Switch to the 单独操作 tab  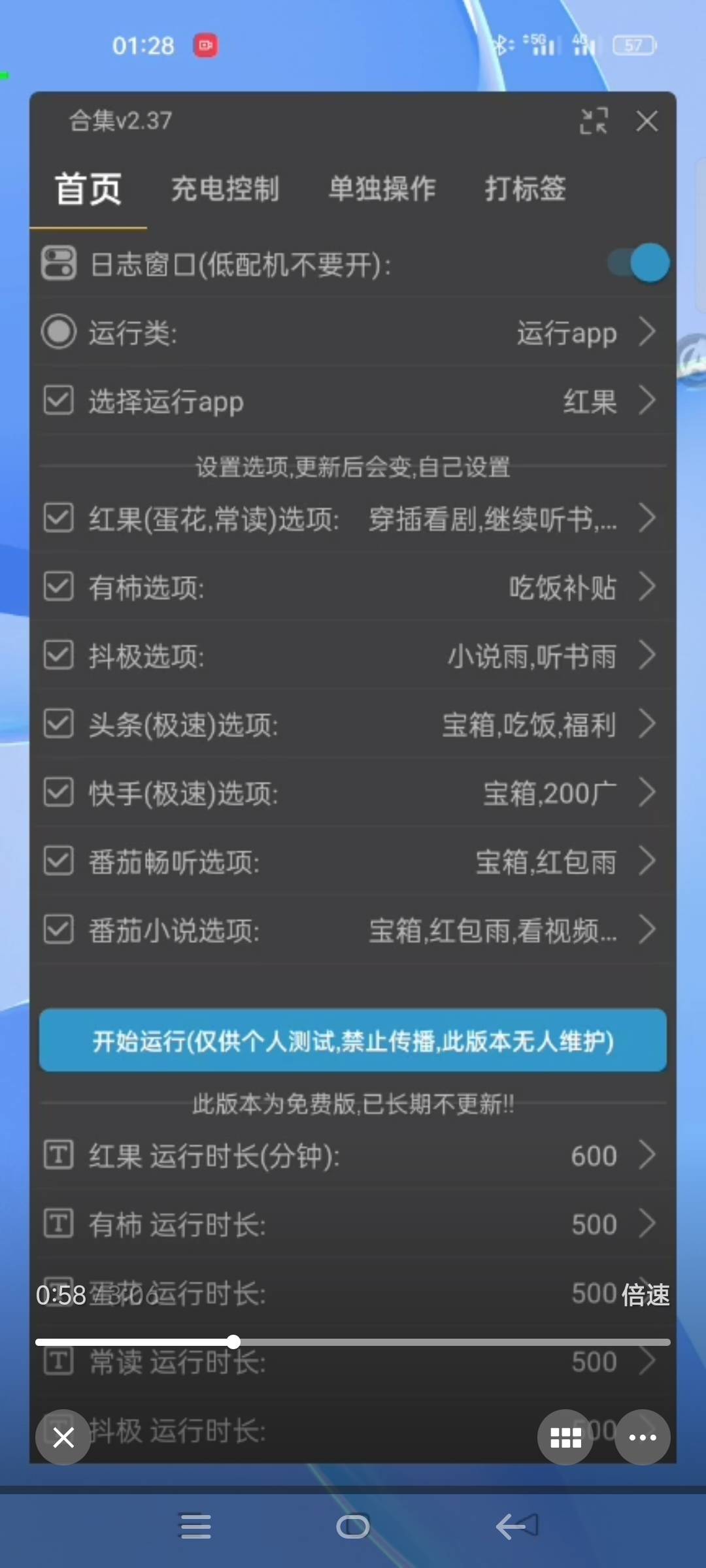(x=382, y=189)
